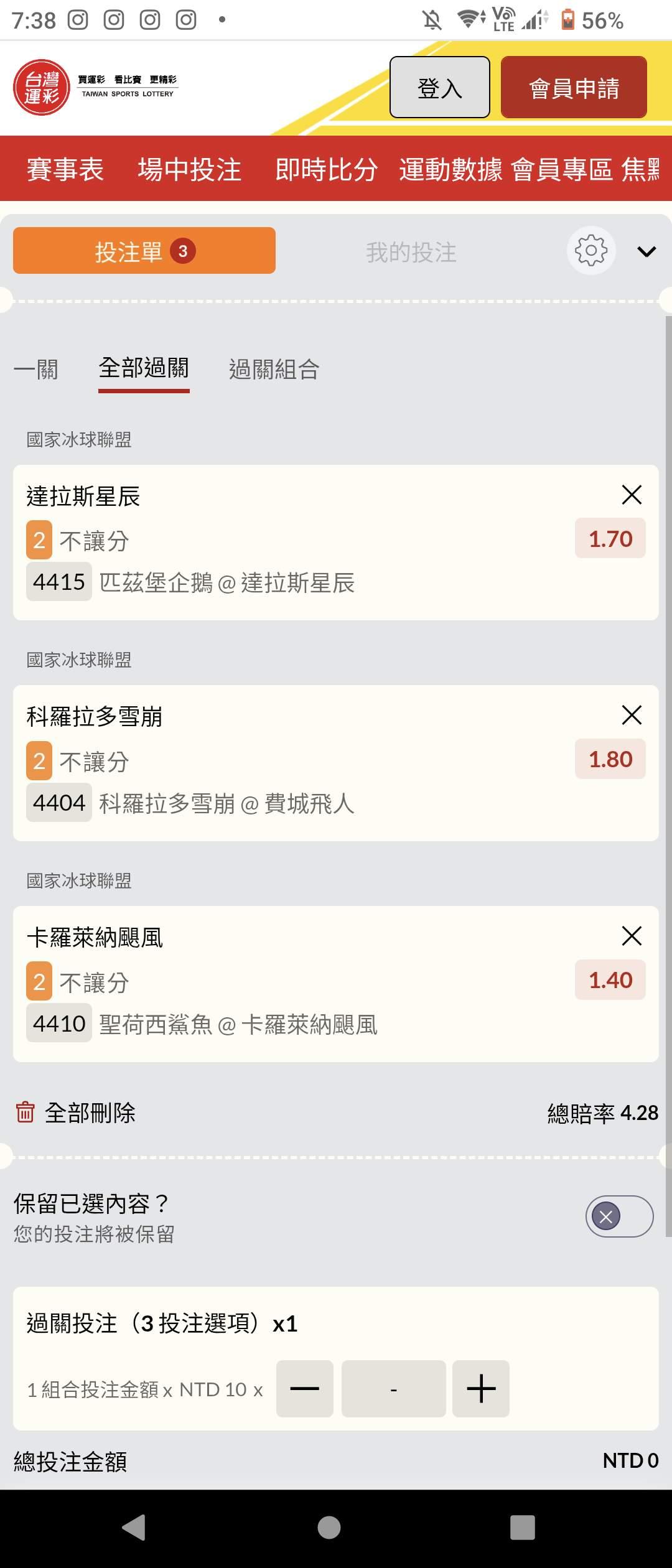Increase stake with plus button
672x1568 pixels.
click(x=480, y=1389)
